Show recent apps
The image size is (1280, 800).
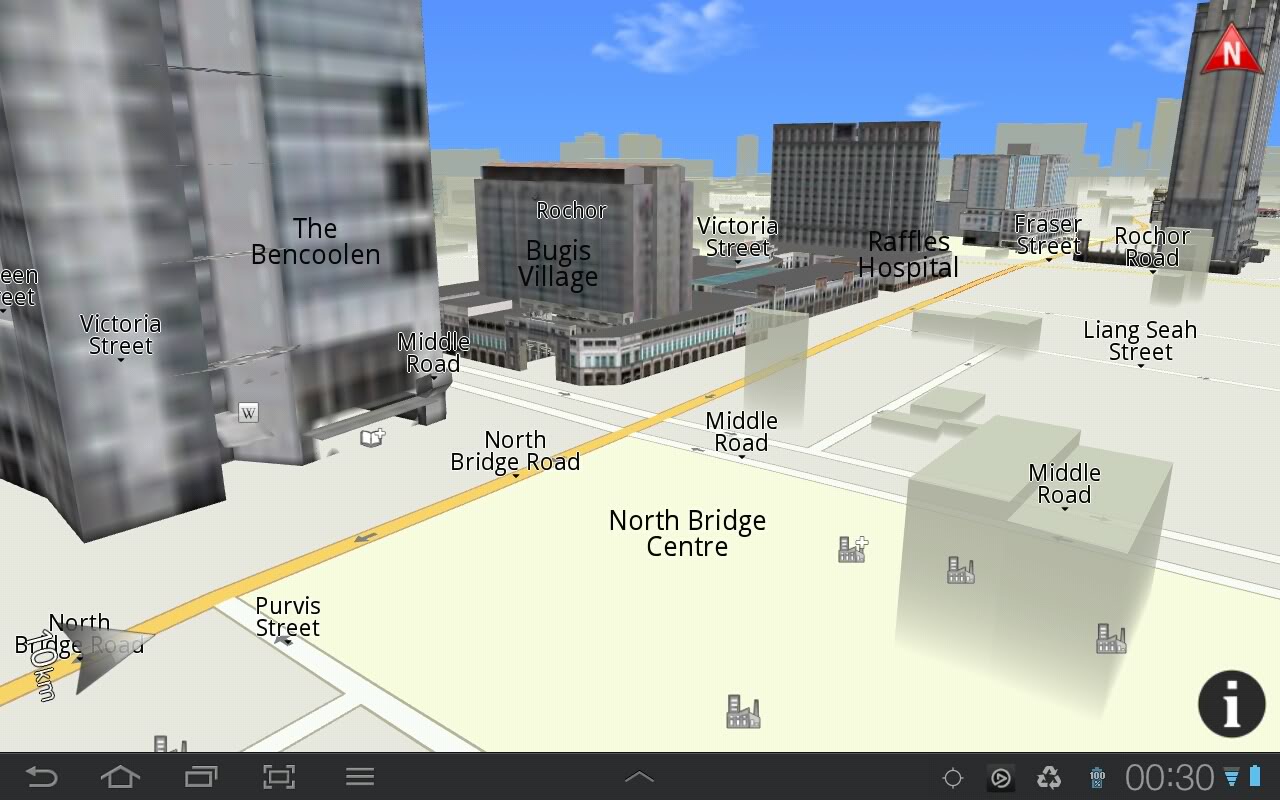click(x=201, y=777)
